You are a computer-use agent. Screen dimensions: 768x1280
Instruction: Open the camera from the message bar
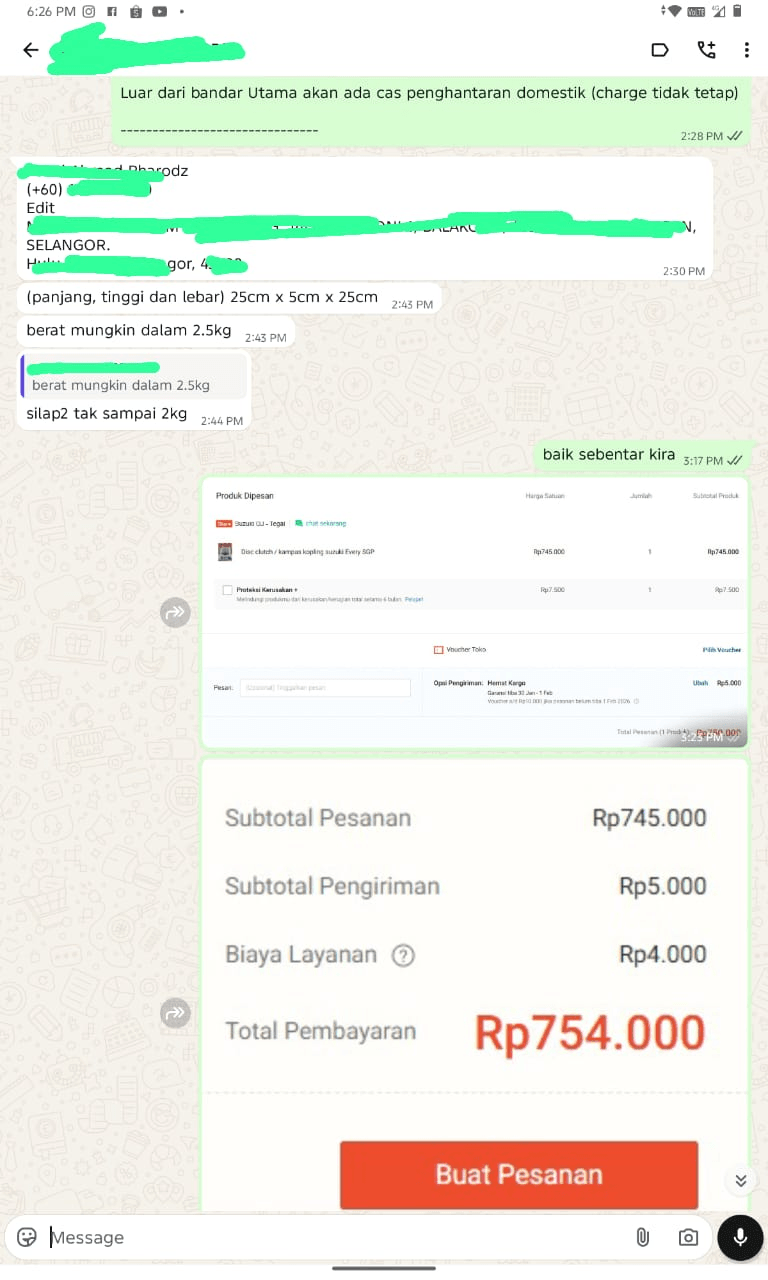pos(688,1237)
